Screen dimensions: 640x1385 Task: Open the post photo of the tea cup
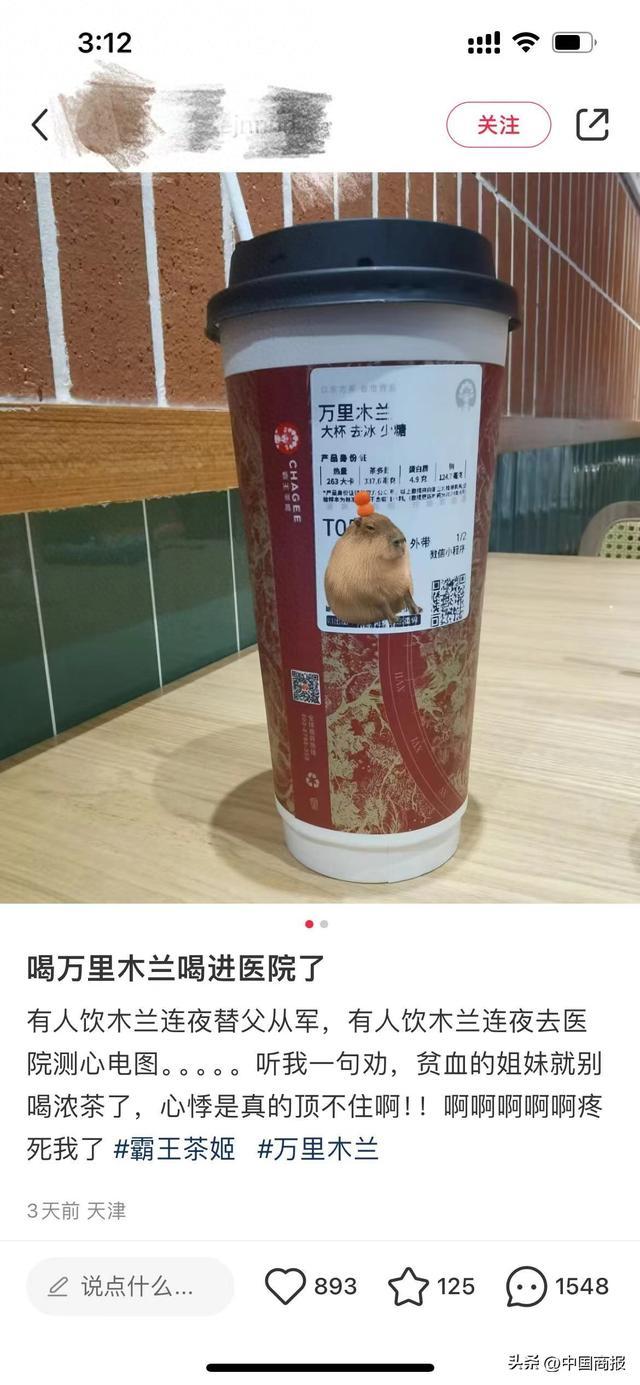(320, 537)
